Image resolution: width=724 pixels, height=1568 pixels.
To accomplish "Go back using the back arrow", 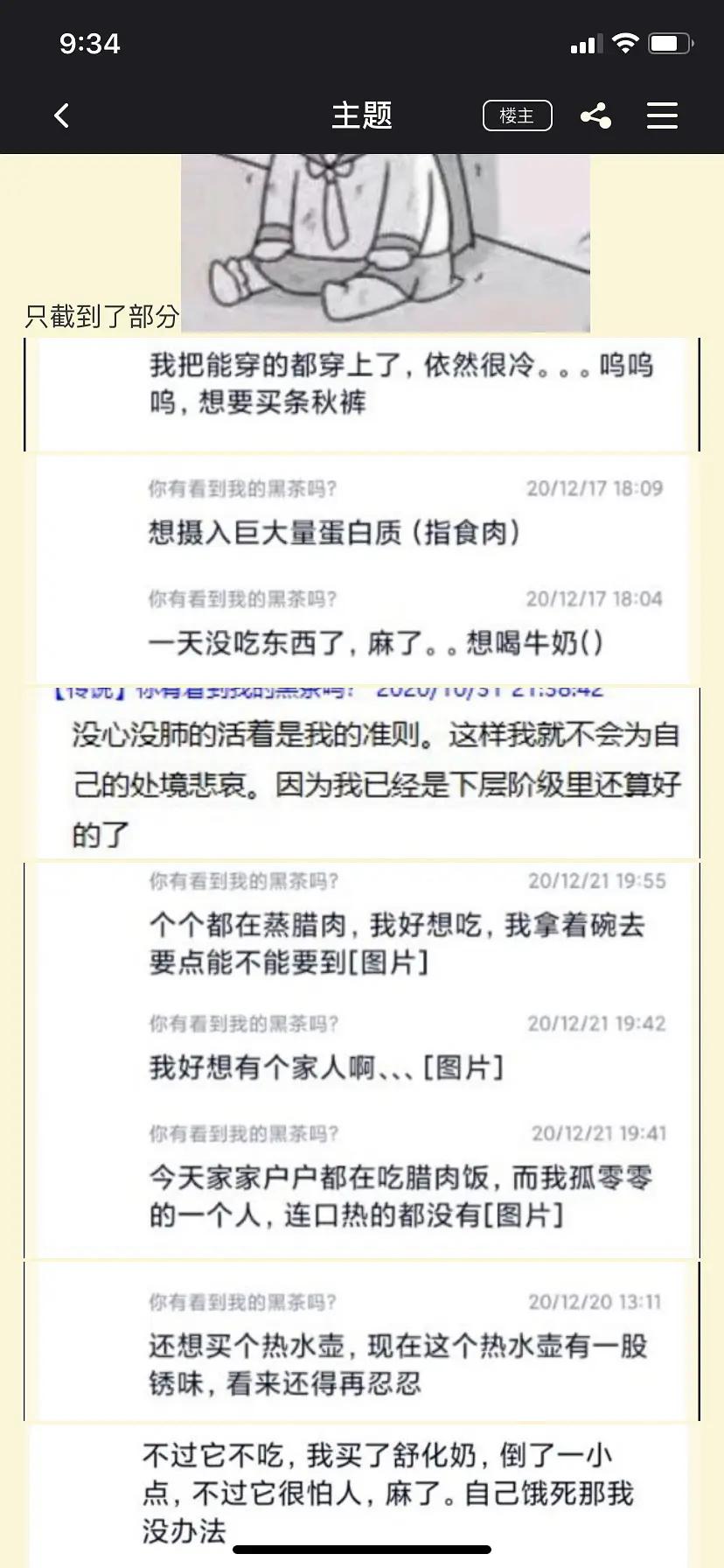I will (61, 115).
